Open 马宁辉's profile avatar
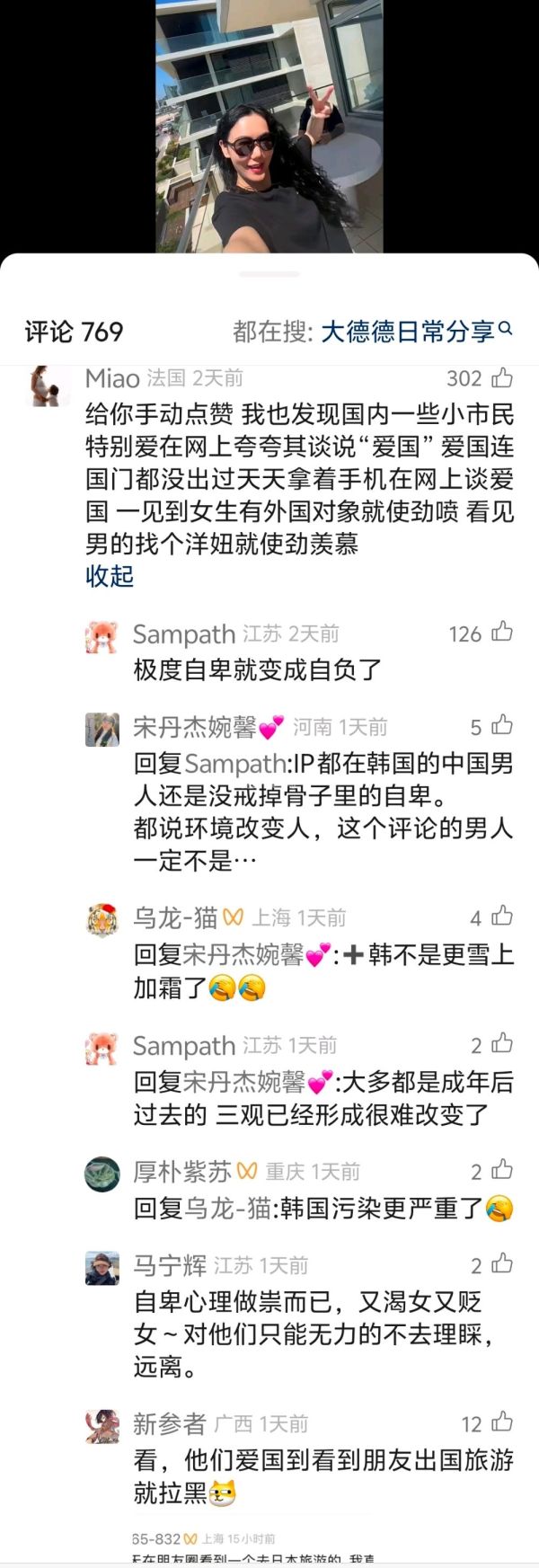This screenshot has height=1568, width=539. [x=102, y=1267]
